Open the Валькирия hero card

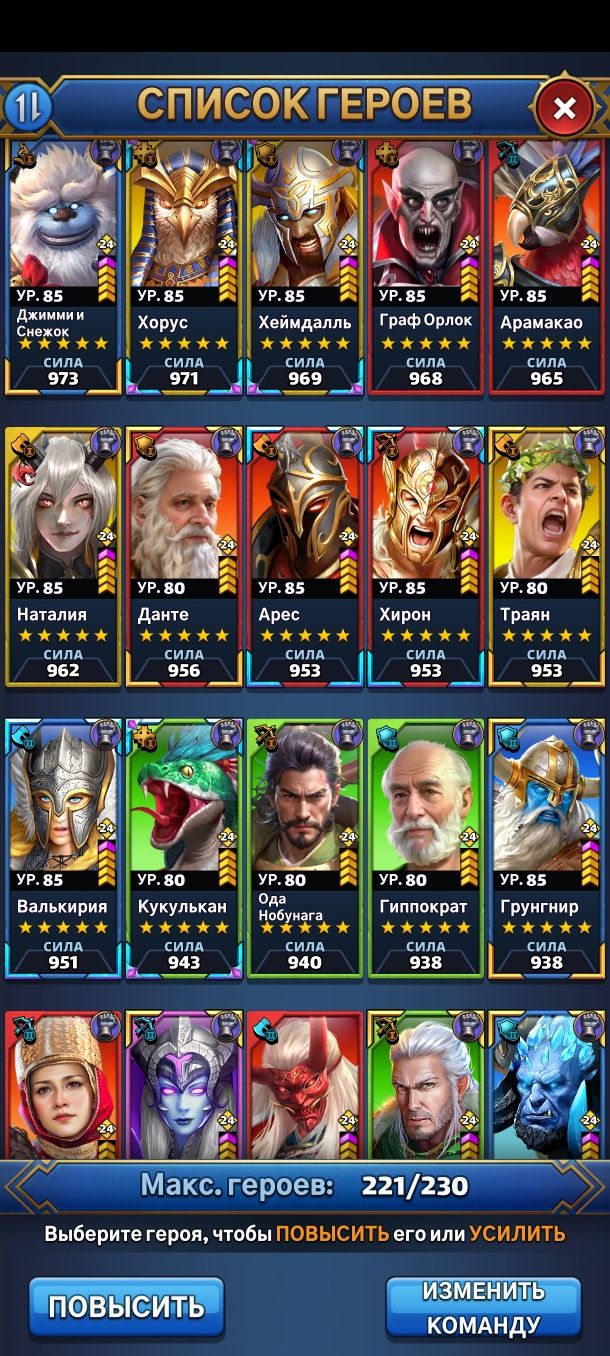click(63, 847)
